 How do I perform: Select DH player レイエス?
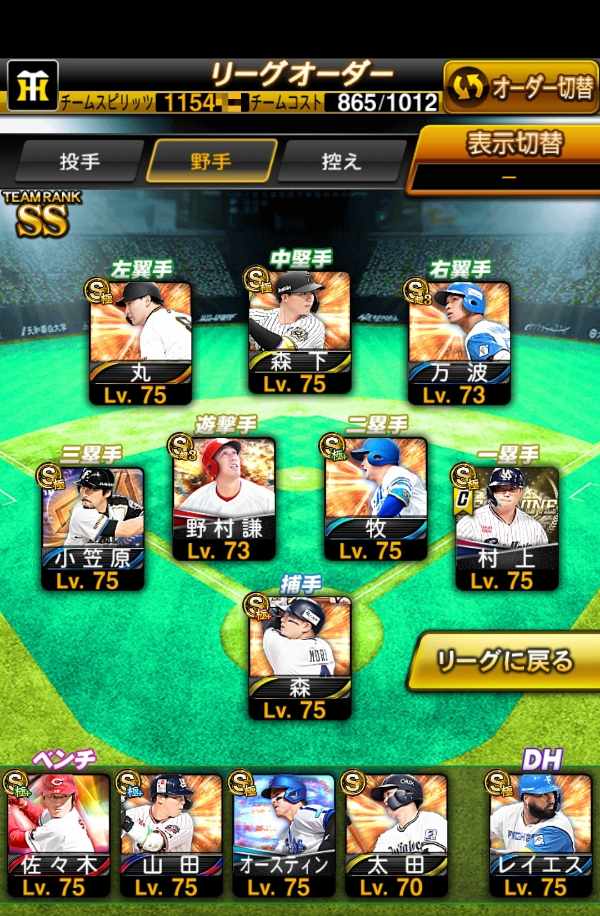pyautogui.click(x=539, y=832)
